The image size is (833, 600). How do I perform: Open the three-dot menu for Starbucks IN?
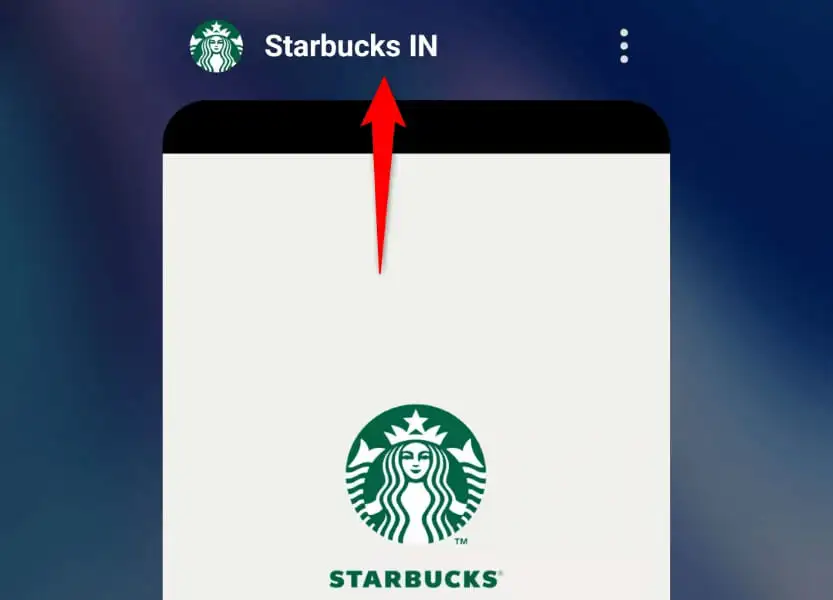(x=624, y=46)
